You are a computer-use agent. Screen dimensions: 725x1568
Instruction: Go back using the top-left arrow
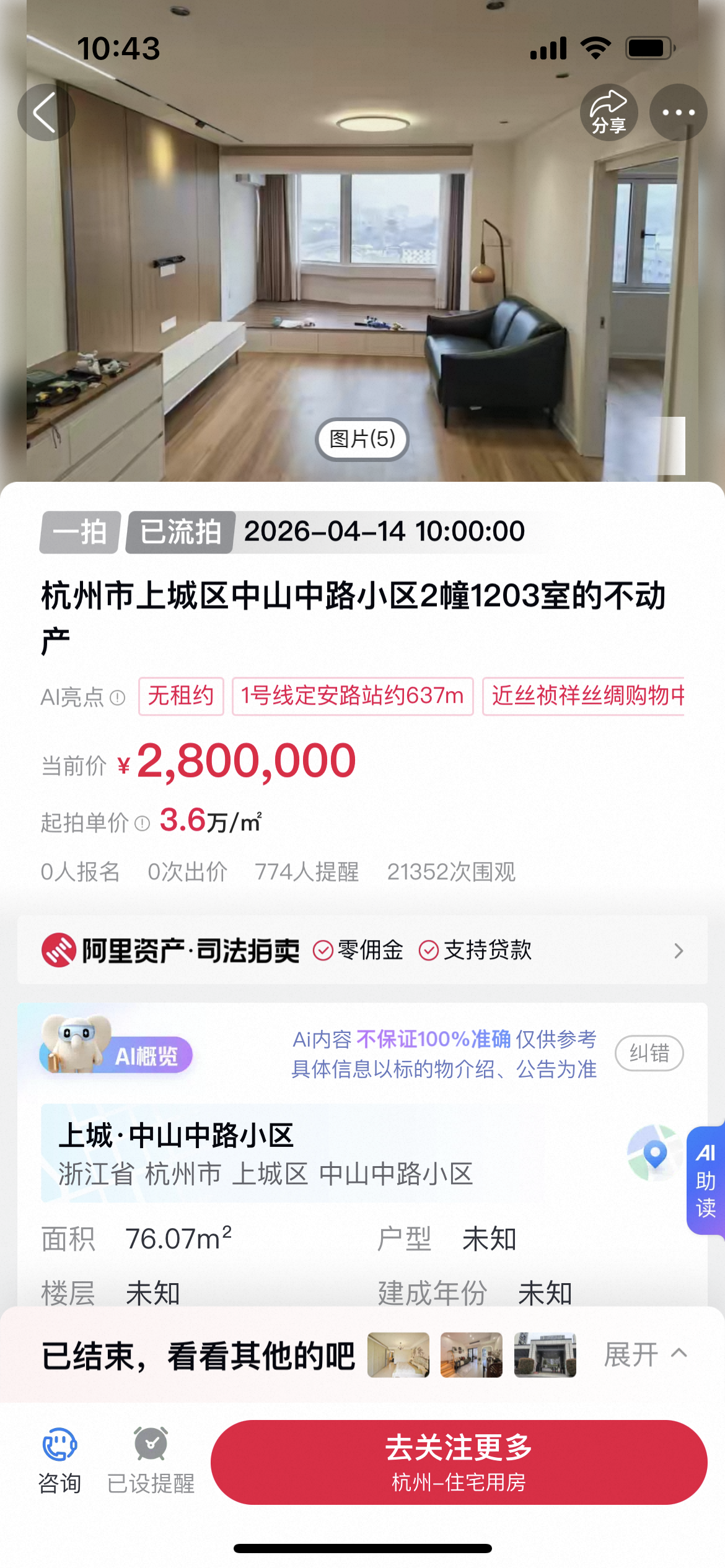46,113
